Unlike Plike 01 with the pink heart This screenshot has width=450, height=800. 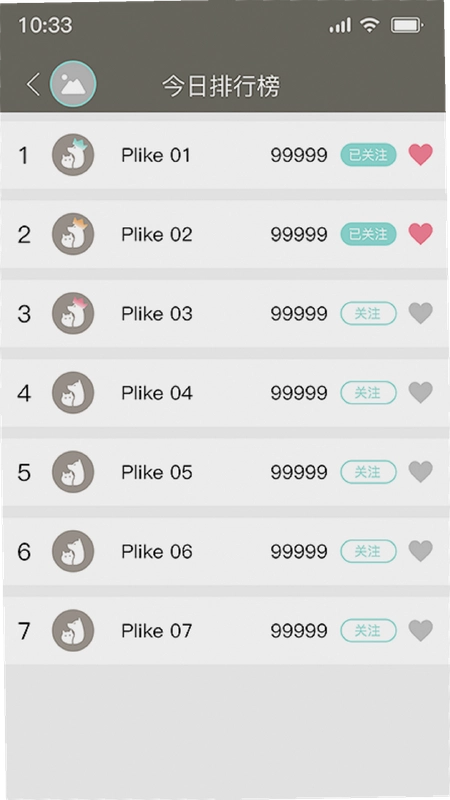click(421, 155)
